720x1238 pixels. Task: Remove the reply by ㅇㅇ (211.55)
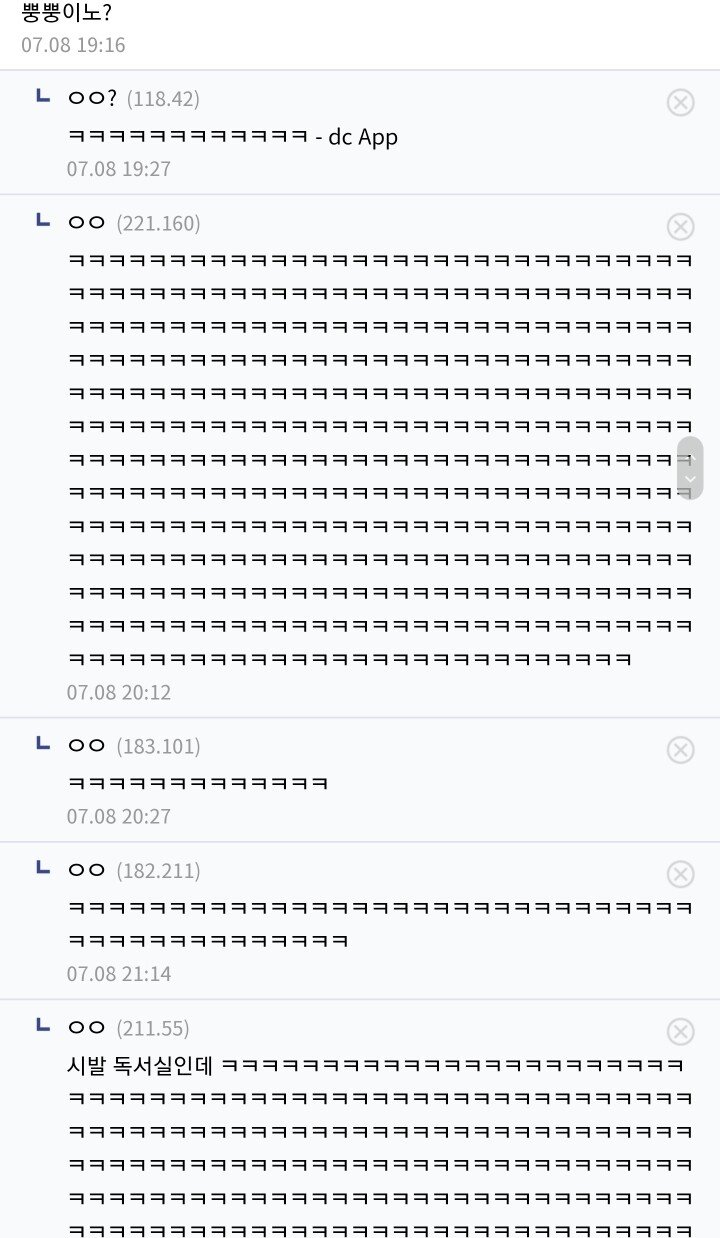[680, 1032]
